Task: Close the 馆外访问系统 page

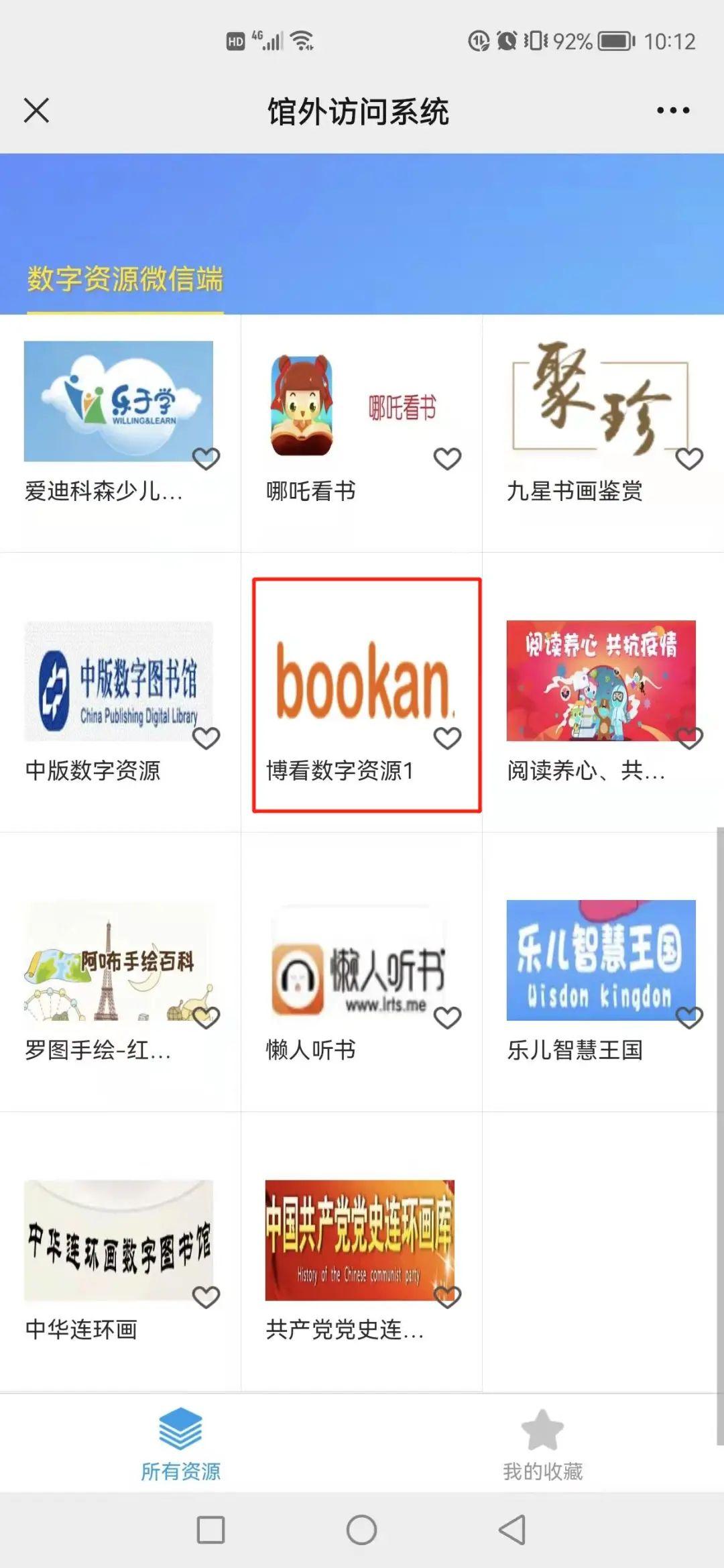Action: [36, 111]
